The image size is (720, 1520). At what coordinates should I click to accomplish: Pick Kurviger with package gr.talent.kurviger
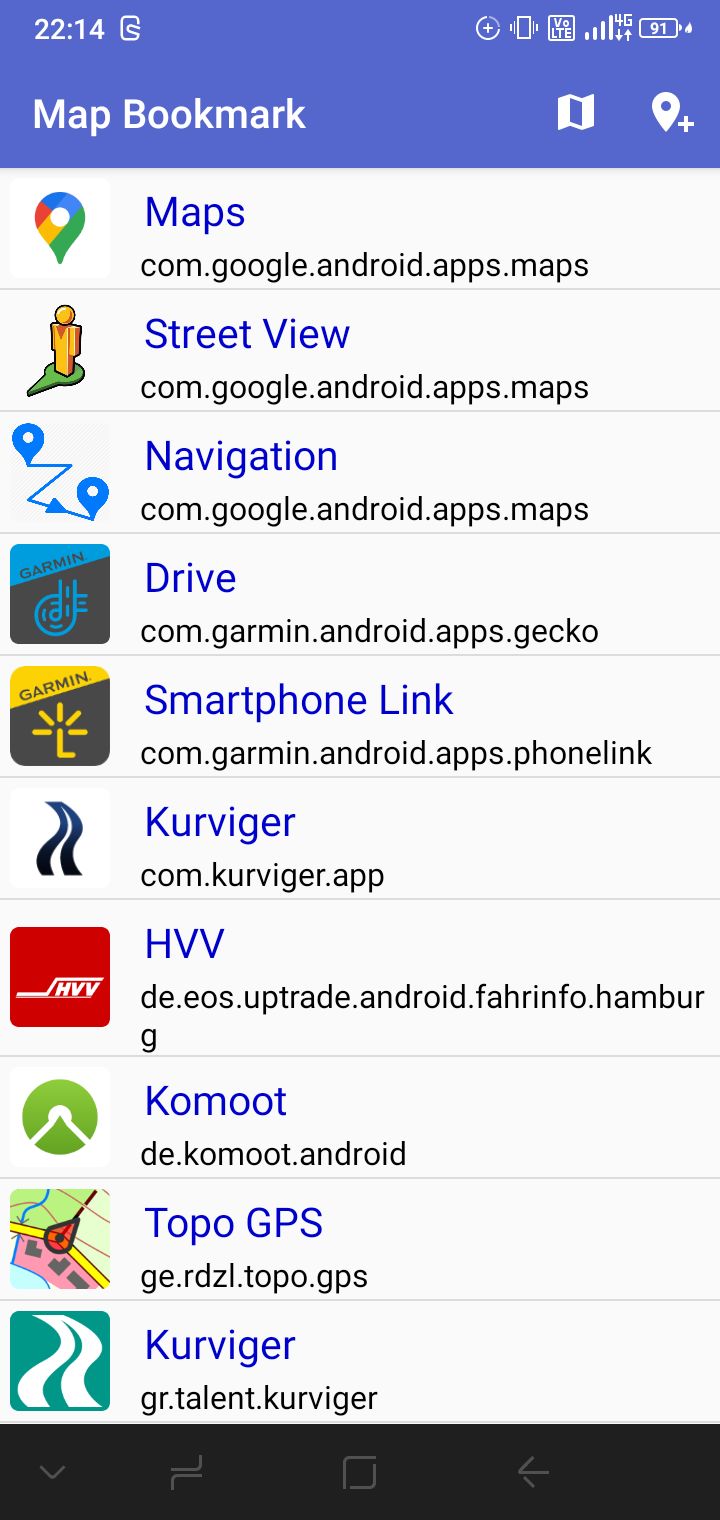(360, 1362)
